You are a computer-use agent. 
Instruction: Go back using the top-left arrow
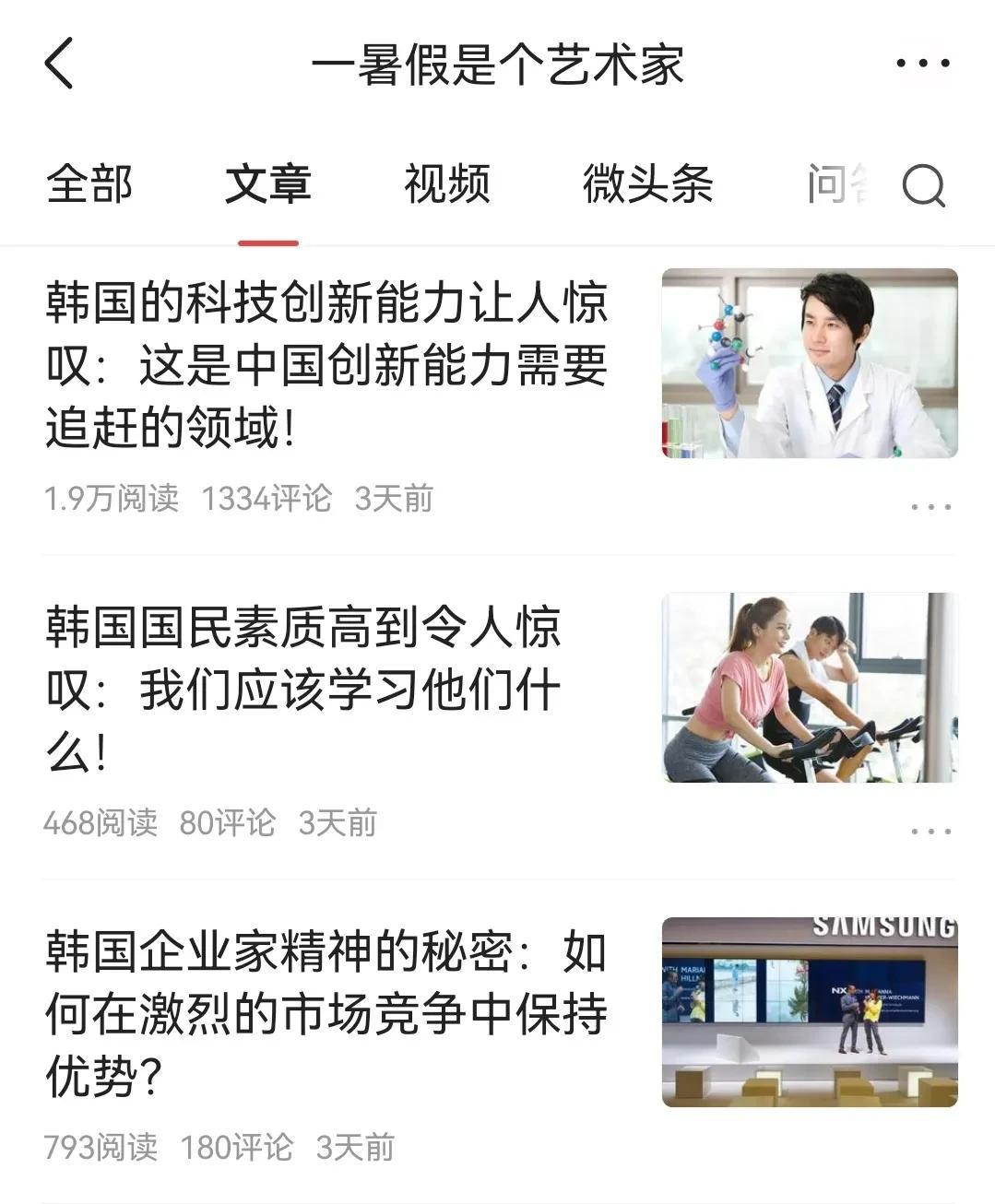(x=59, y=64)
